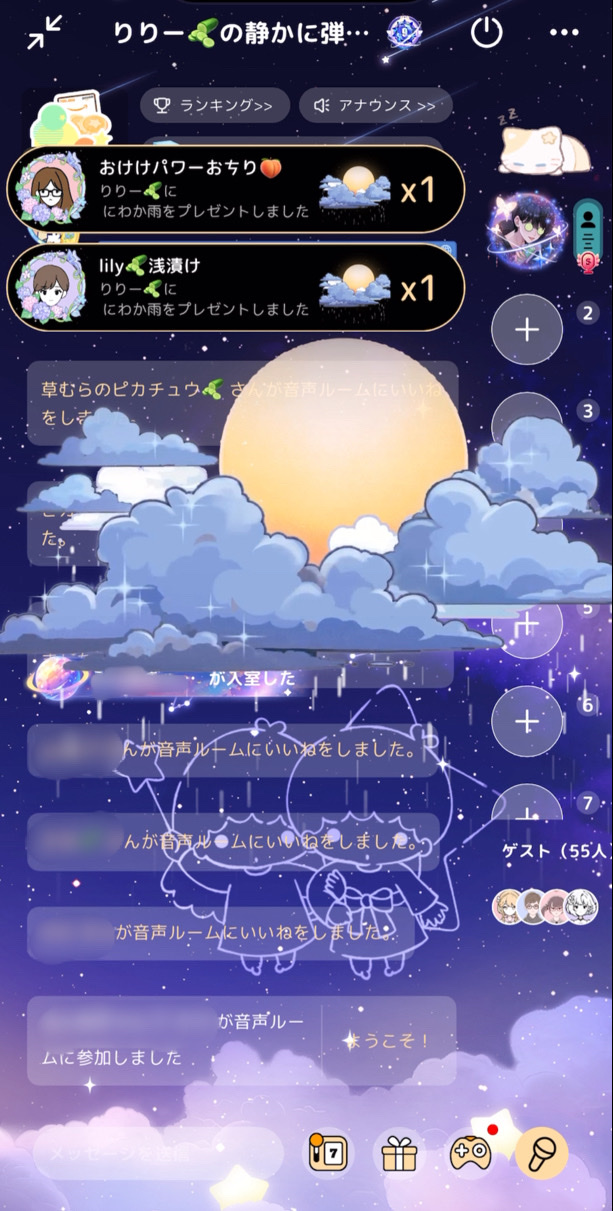View the host's speaker avatar

[x=527, y=225]
